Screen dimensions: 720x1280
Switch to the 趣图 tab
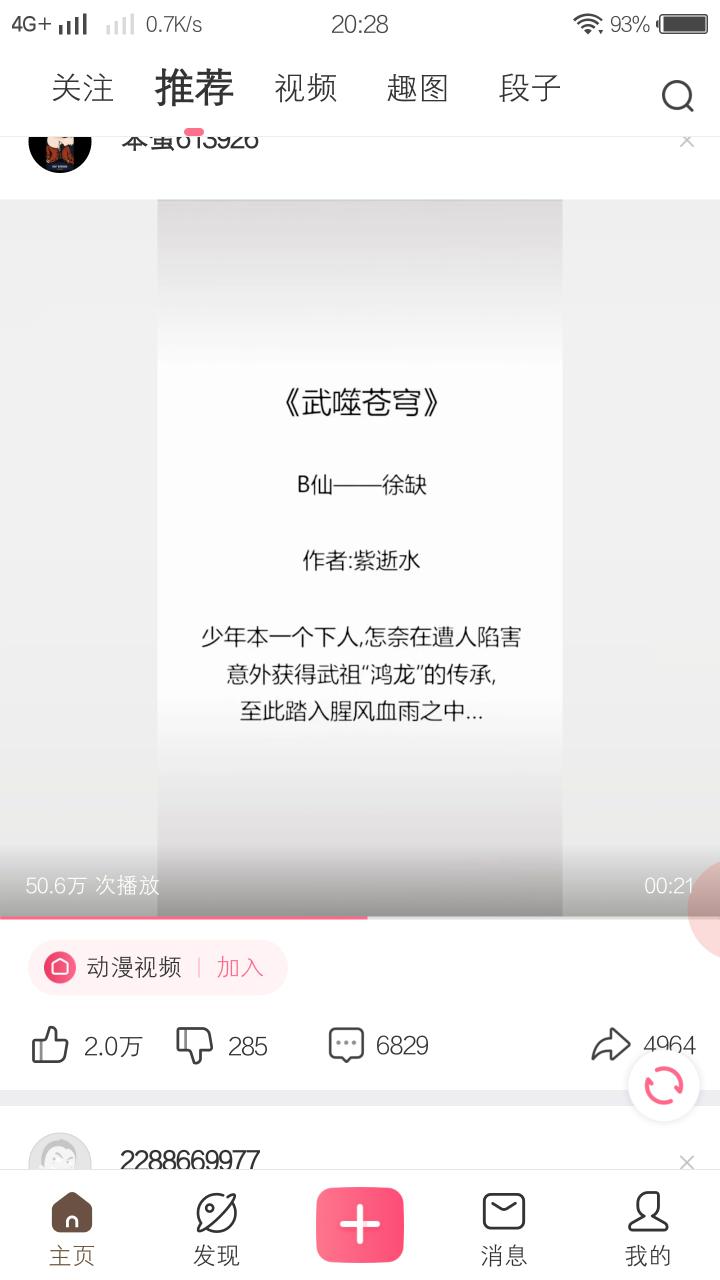coord(417,89)
